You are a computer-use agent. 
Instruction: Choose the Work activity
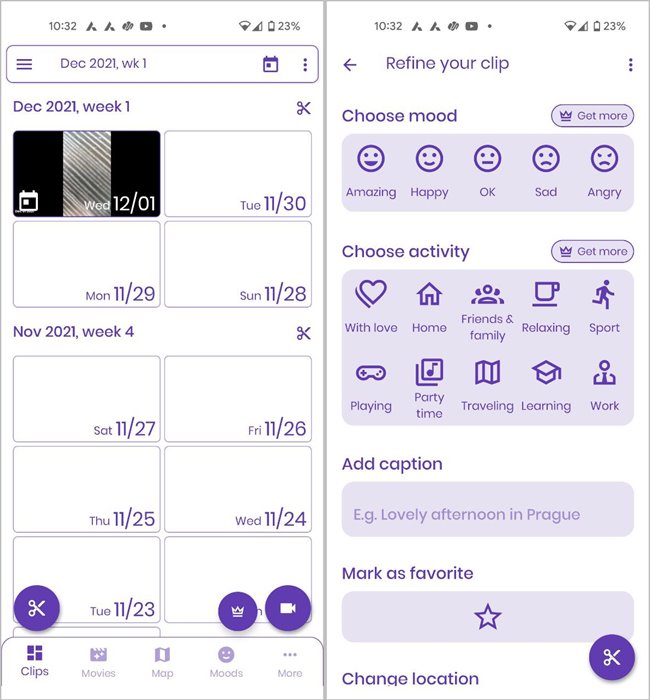point(604,385)
